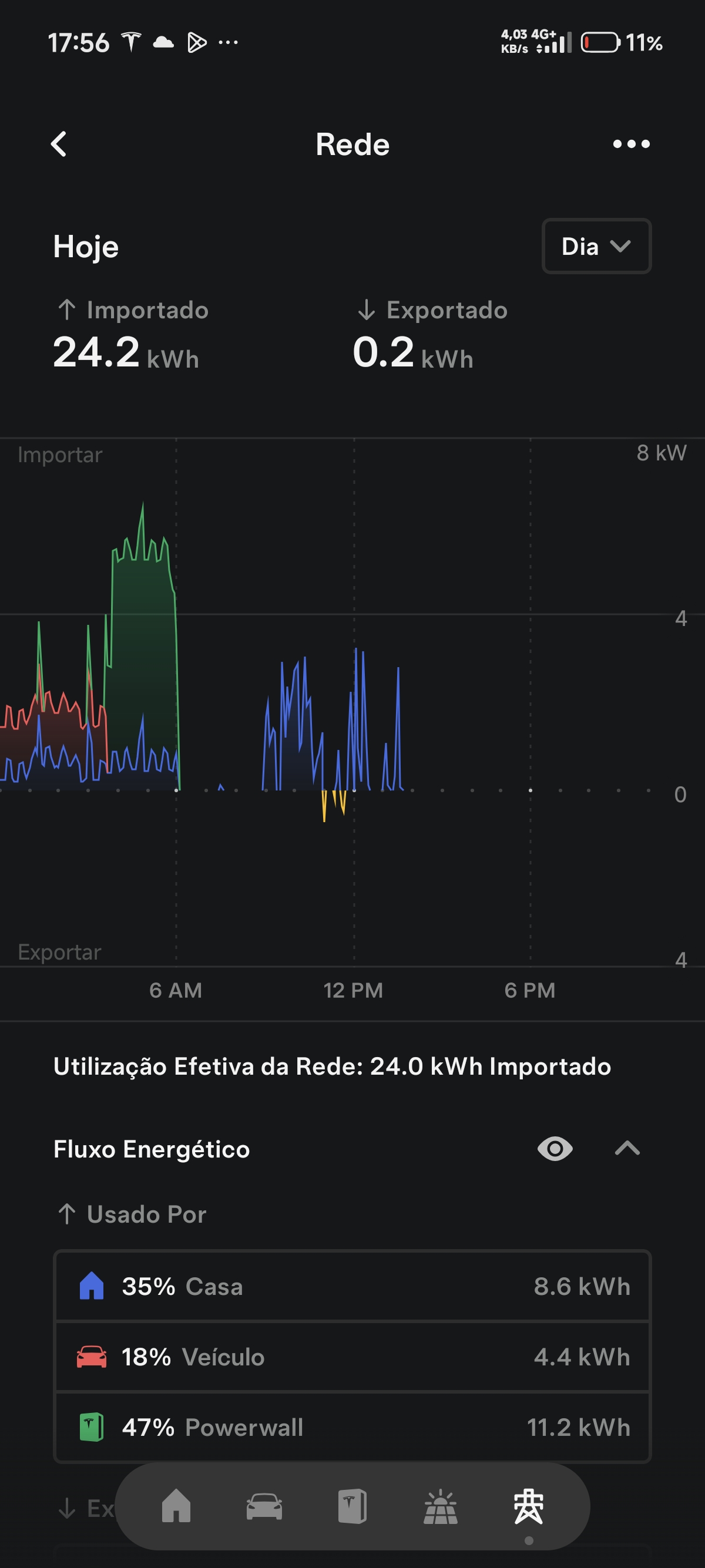Open the Veículo usage row

tap(352, 1357)
